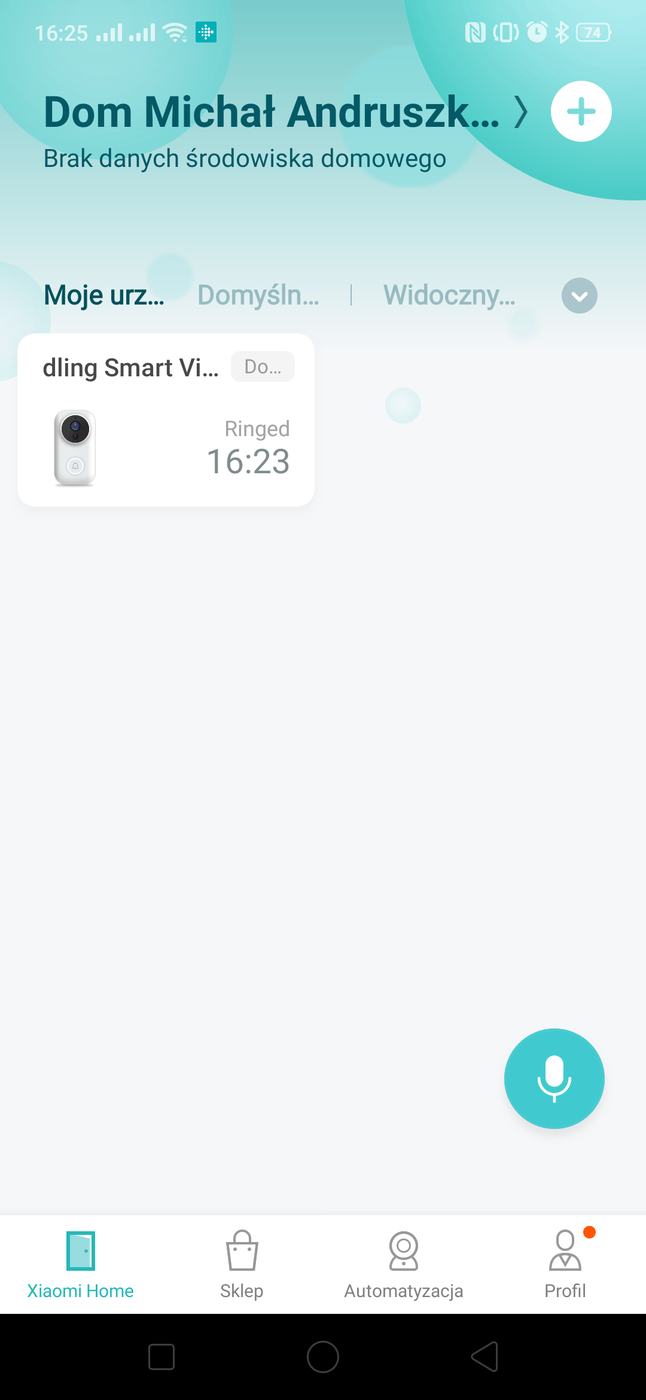Switch to the Domyśln… room tab
The width and height of the screenshot is (646, 1400).
click(258, 295)
